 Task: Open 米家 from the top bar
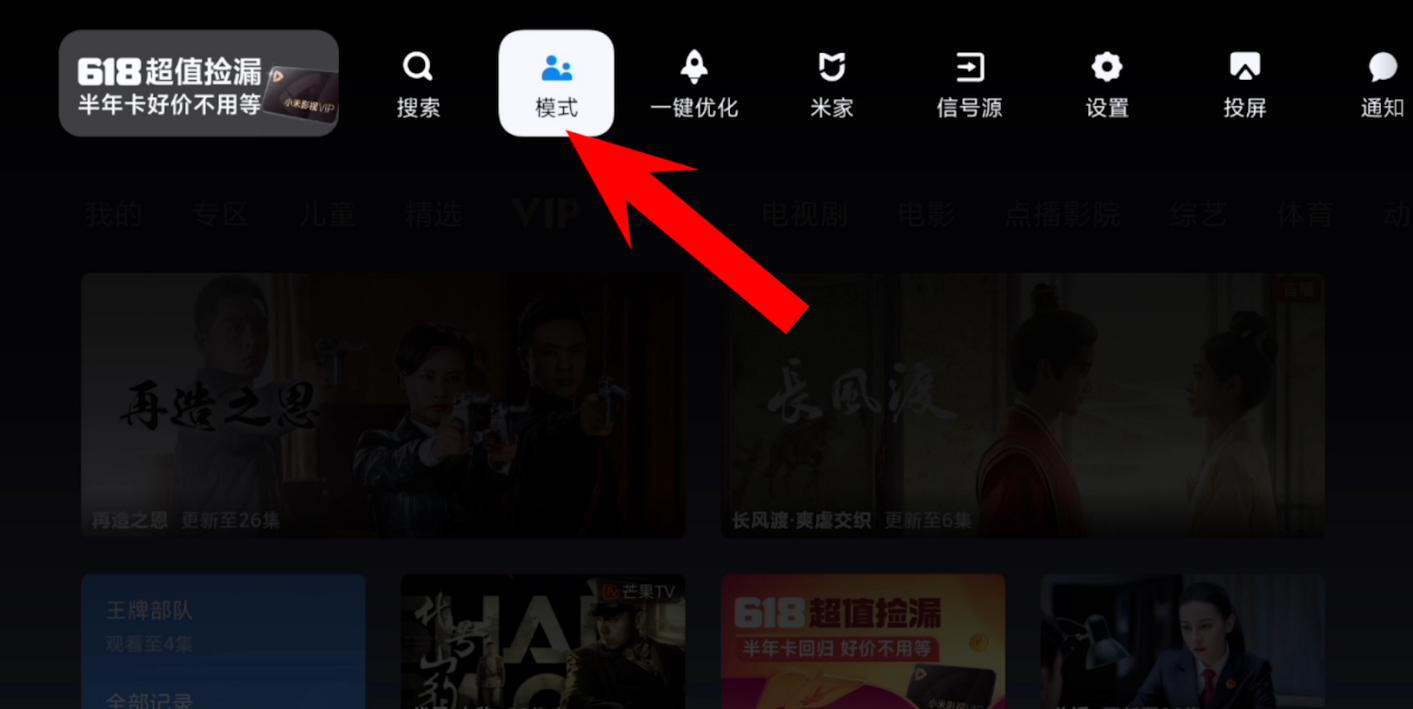click(831, 84)
